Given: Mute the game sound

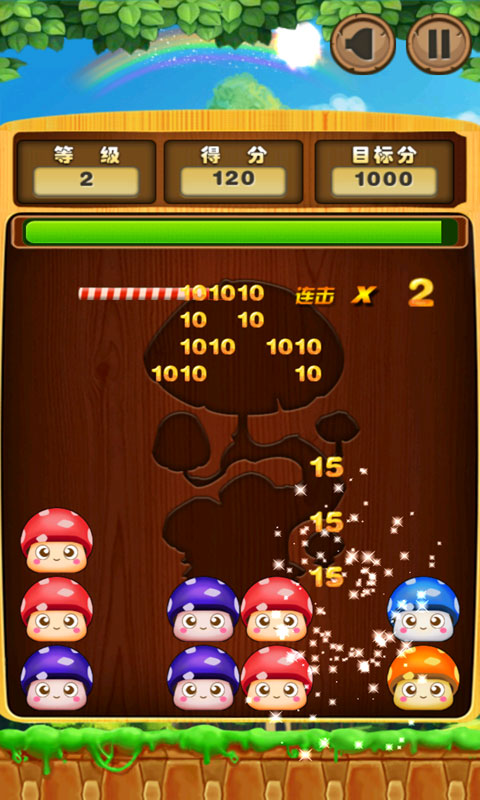Looking at the screenshot, I should 363,44.
